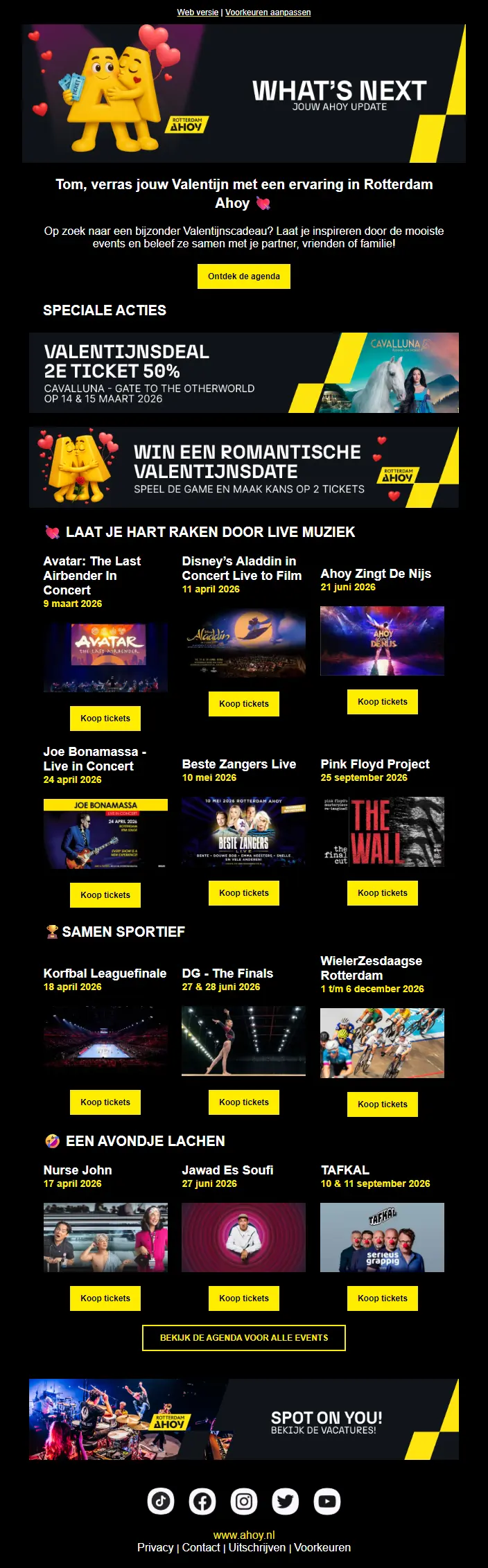Tap the Ontdek de agenda button

click(244, 276)
